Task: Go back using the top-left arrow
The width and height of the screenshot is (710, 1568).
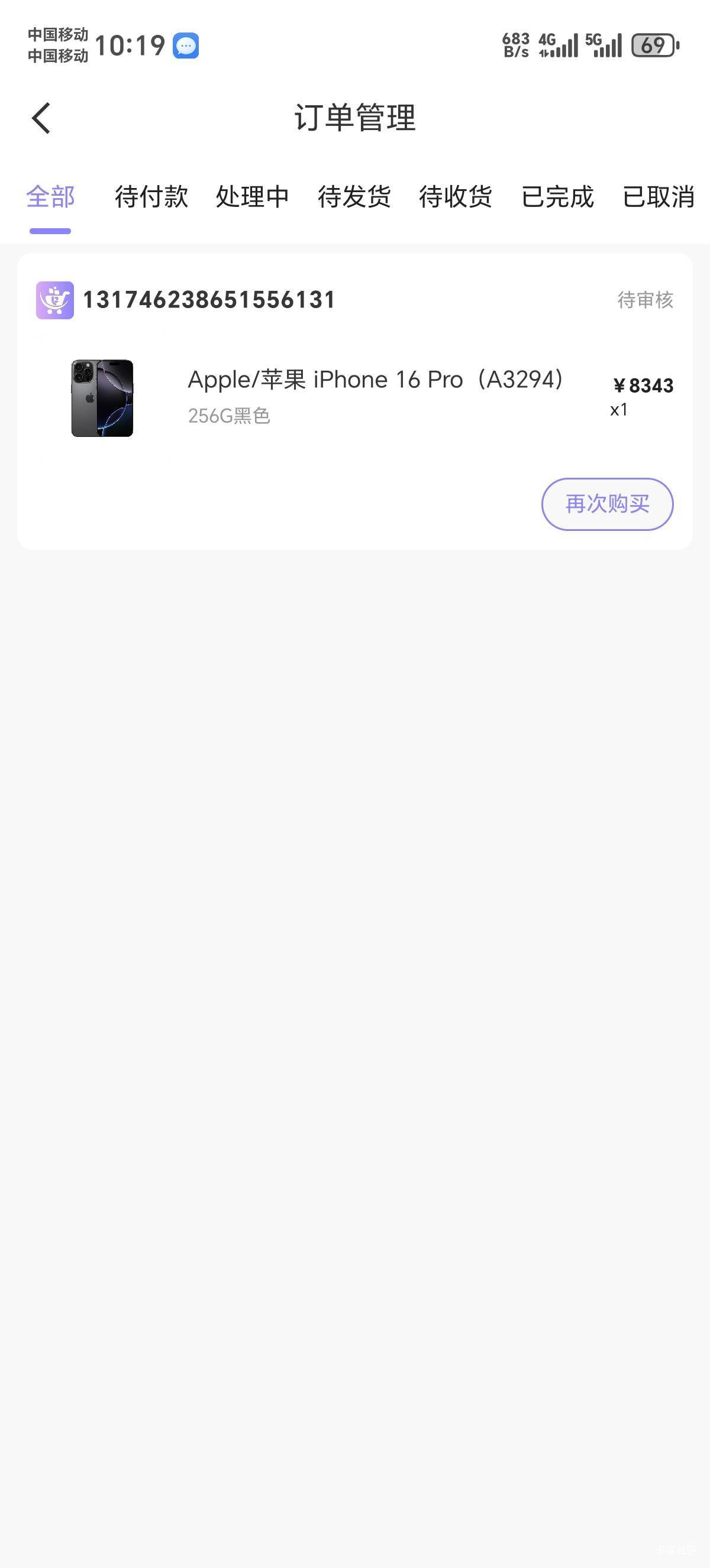Action: coord(41,118)
